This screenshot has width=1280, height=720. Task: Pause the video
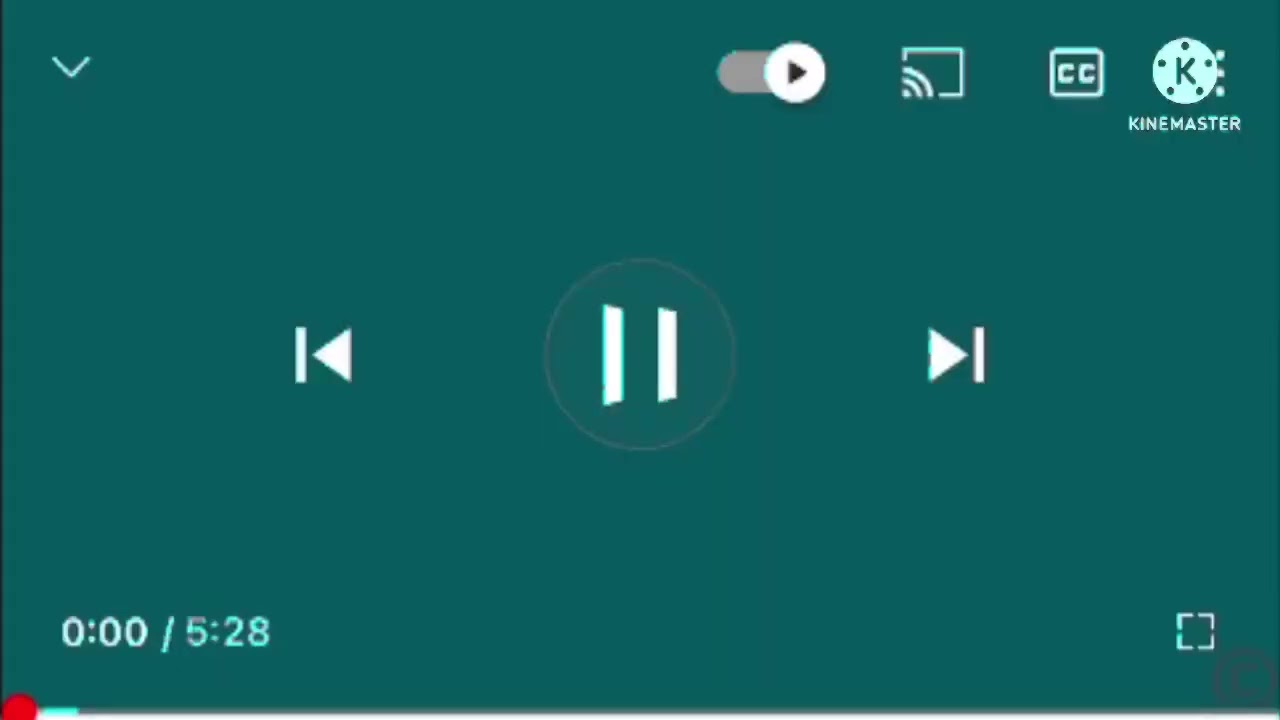click(640, 355)
